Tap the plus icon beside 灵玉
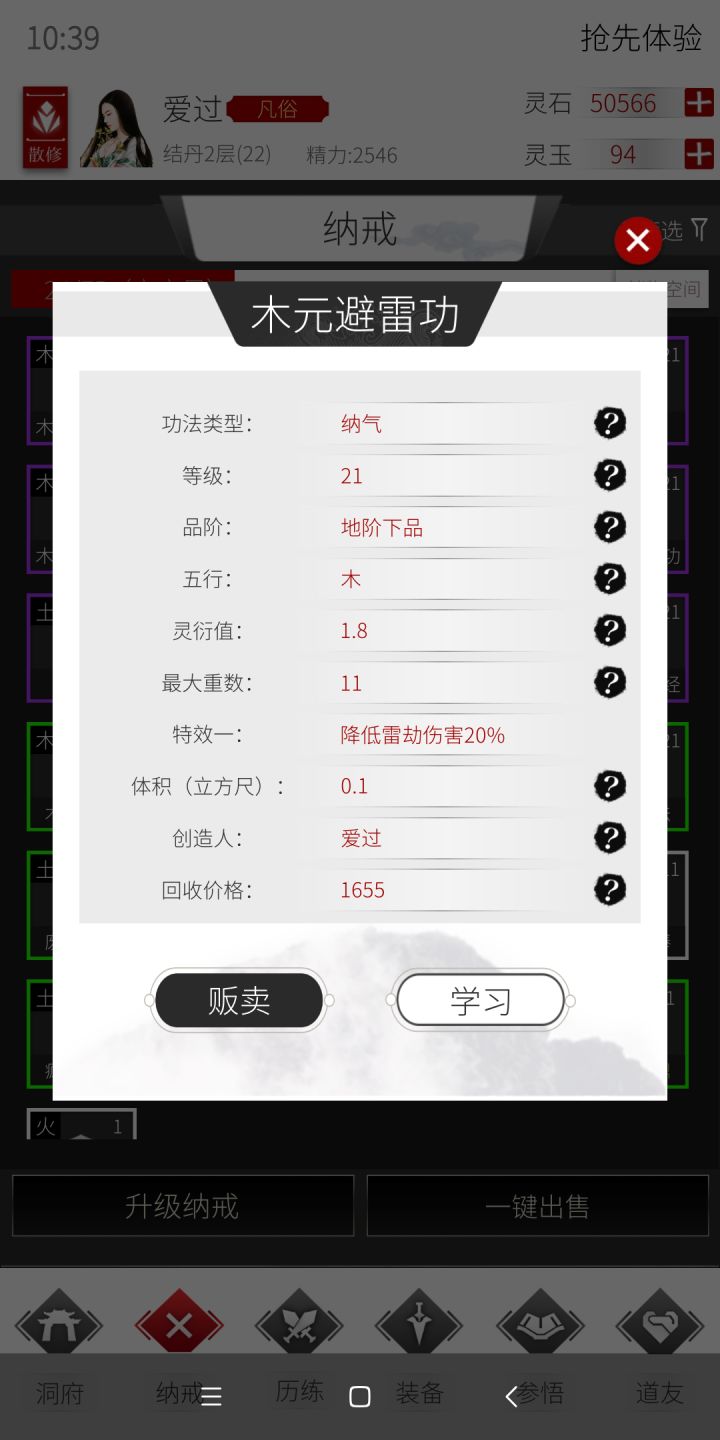Image resolution: width=720 pixels, height=1440 pixels. 697,154
